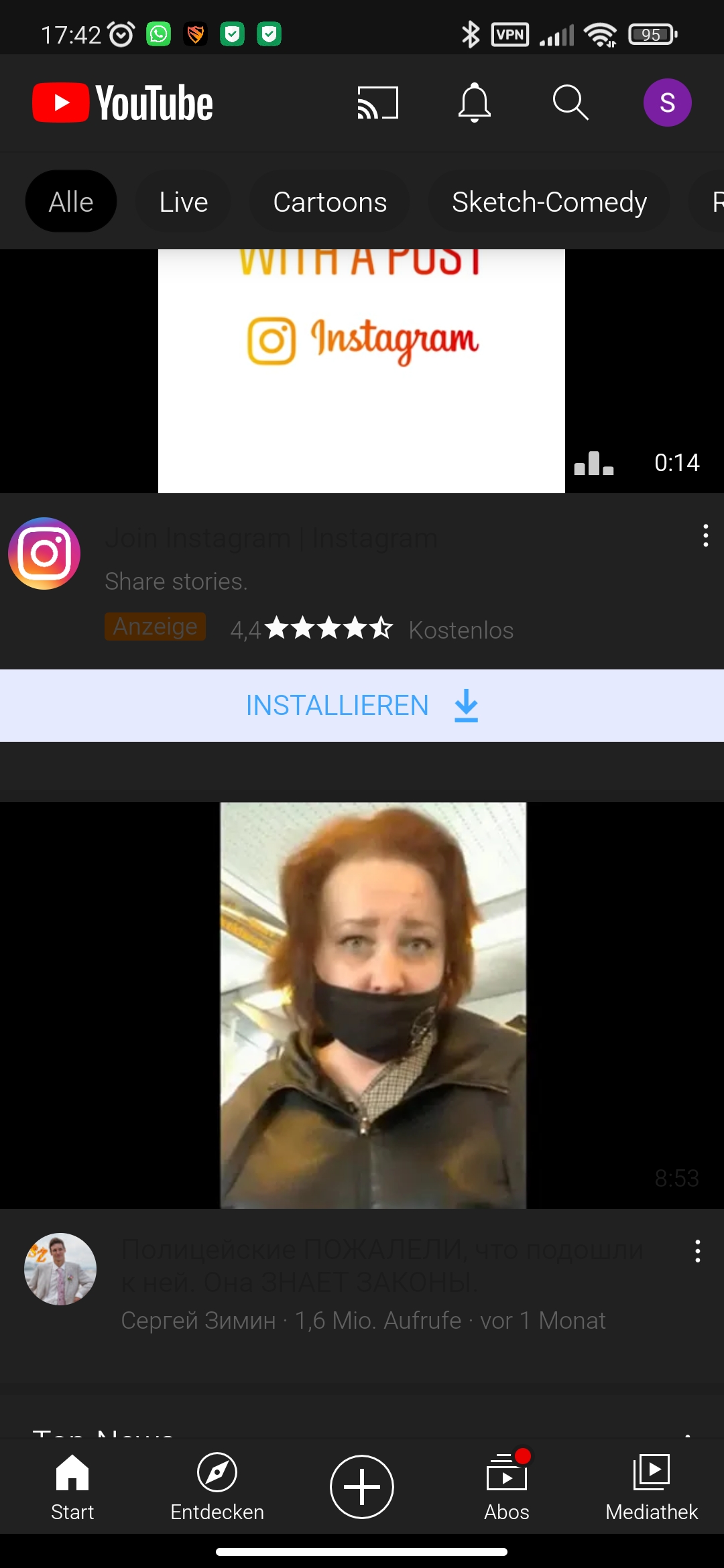Filter videos by Cartoons

[x=330, y=202]
